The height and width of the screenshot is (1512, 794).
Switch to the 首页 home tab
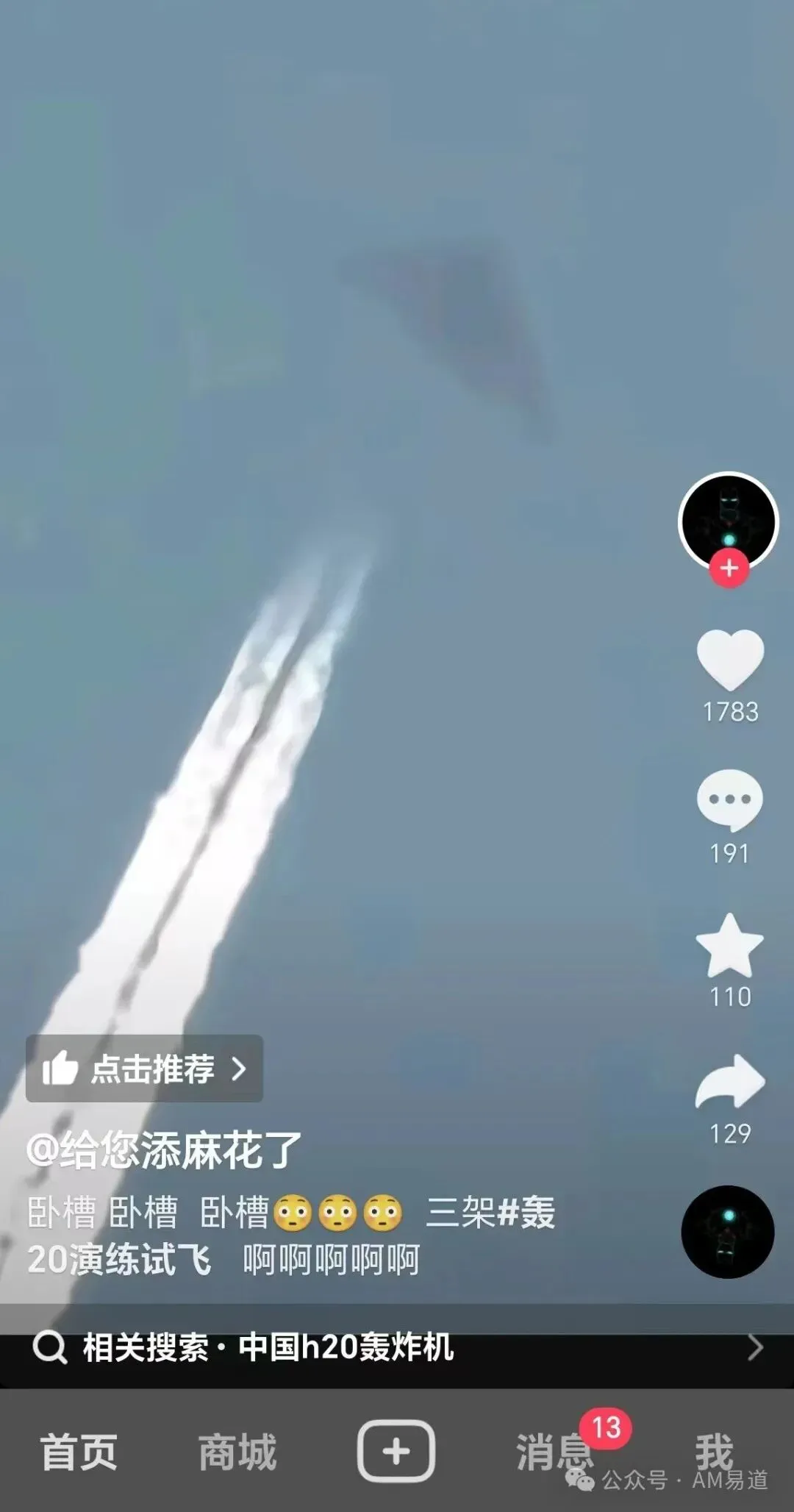click(79, 1452)
